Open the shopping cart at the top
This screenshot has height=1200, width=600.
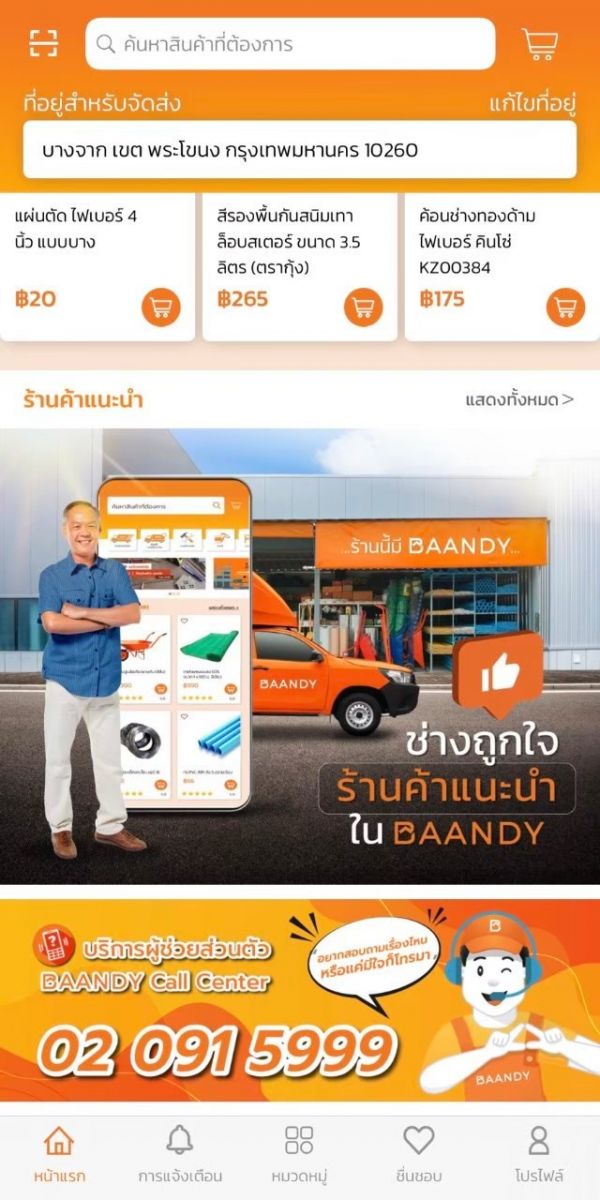pyautogui.click(x=540, y=44)
